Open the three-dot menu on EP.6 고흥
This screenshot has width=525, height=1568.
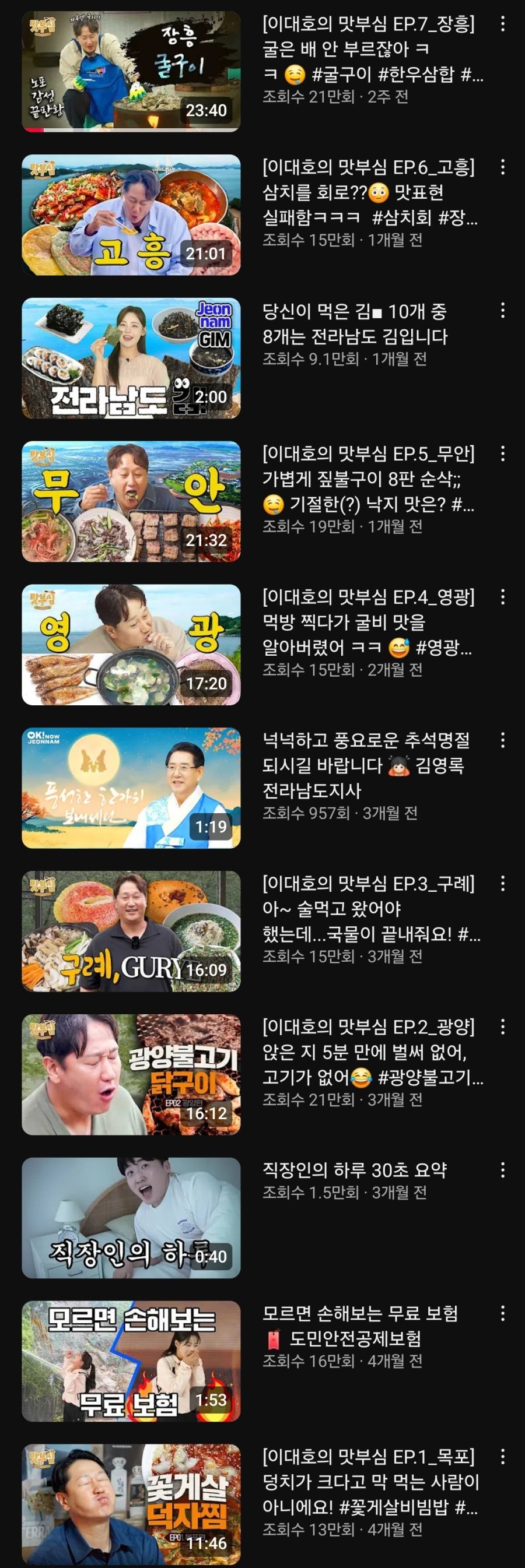click(x=503, y=166)
